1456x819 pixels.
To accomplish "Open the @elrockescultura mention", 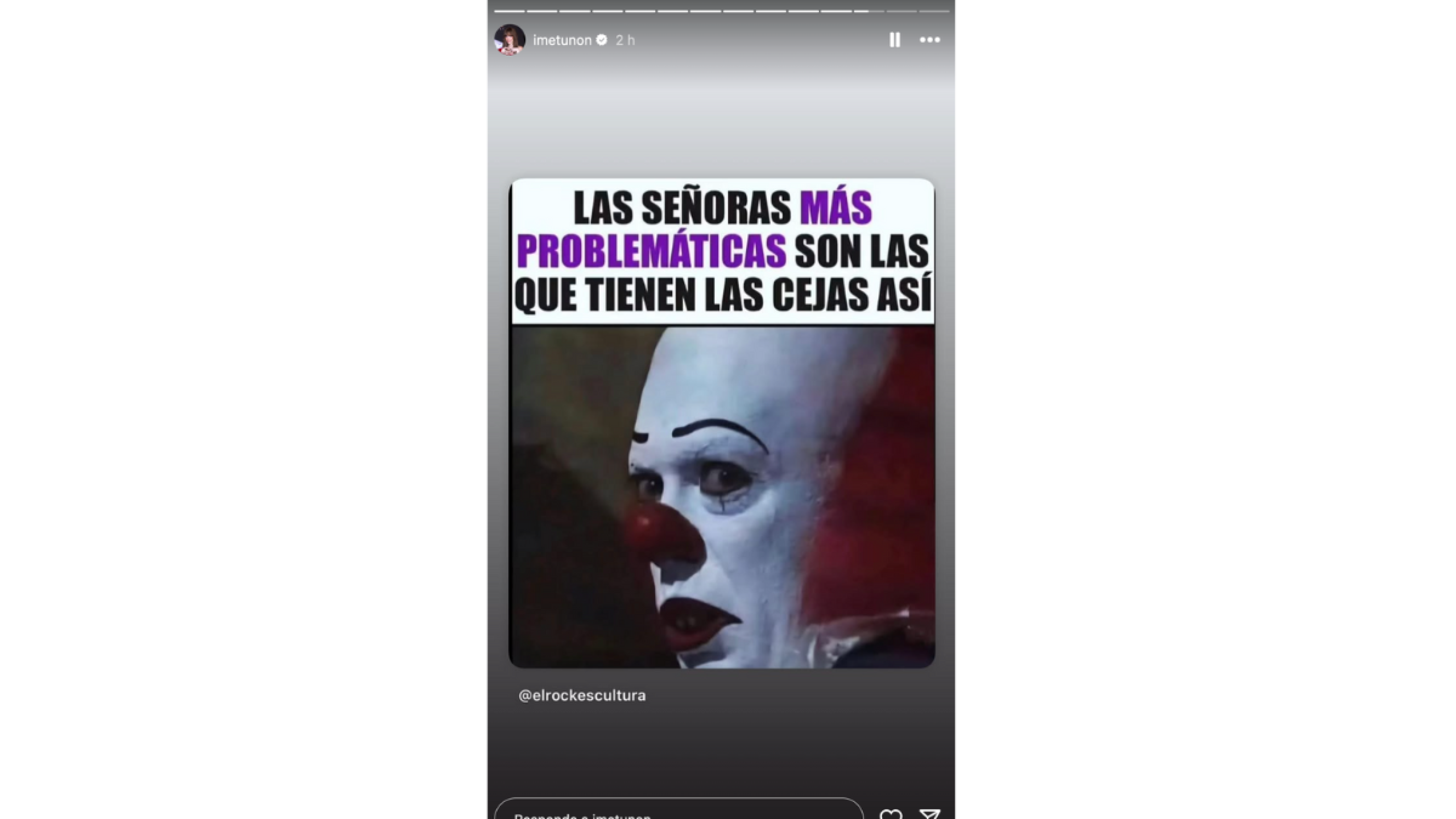I will (x=582, y=696).
